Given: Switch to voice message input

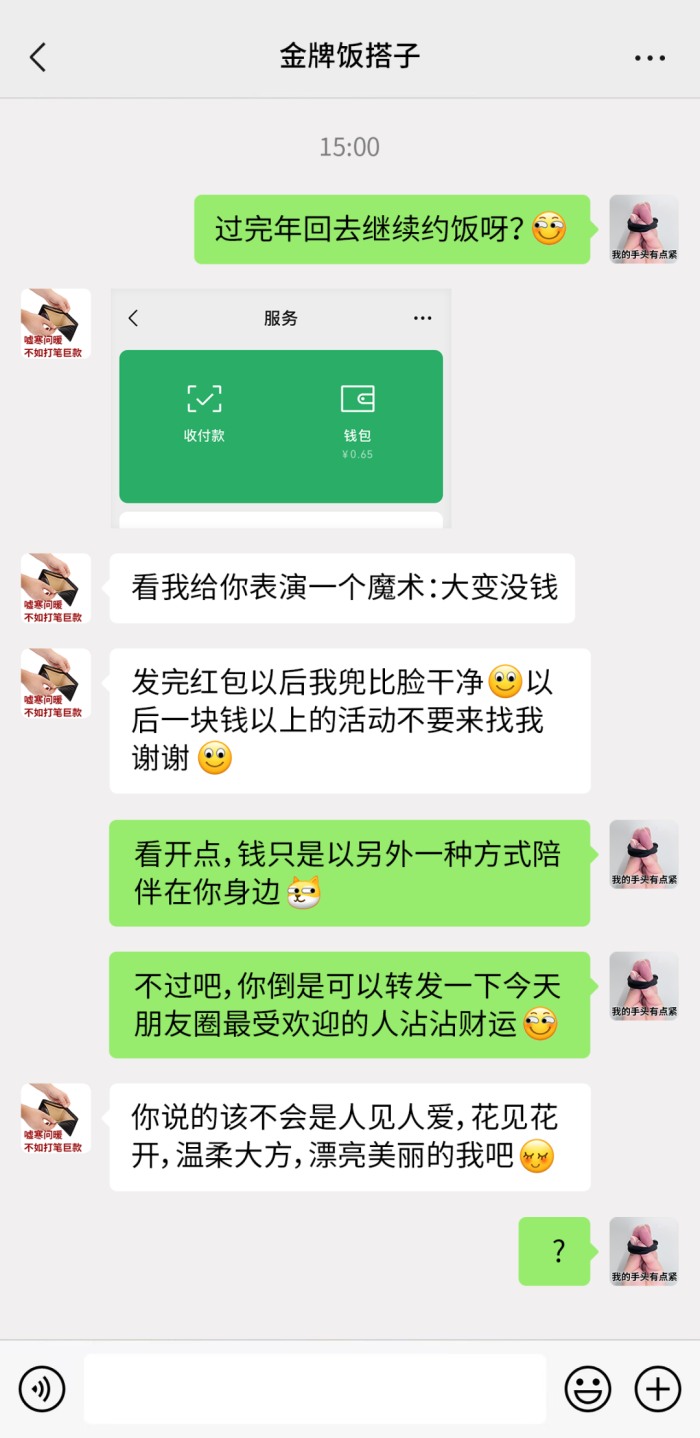Looking at the screenshot, I should point(42,1389).
